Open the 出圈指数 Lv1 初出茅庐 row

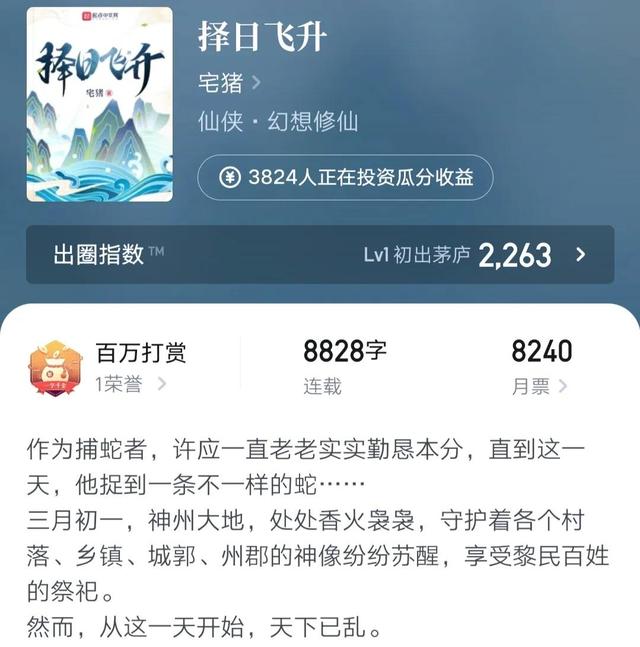tap(320, 255)
